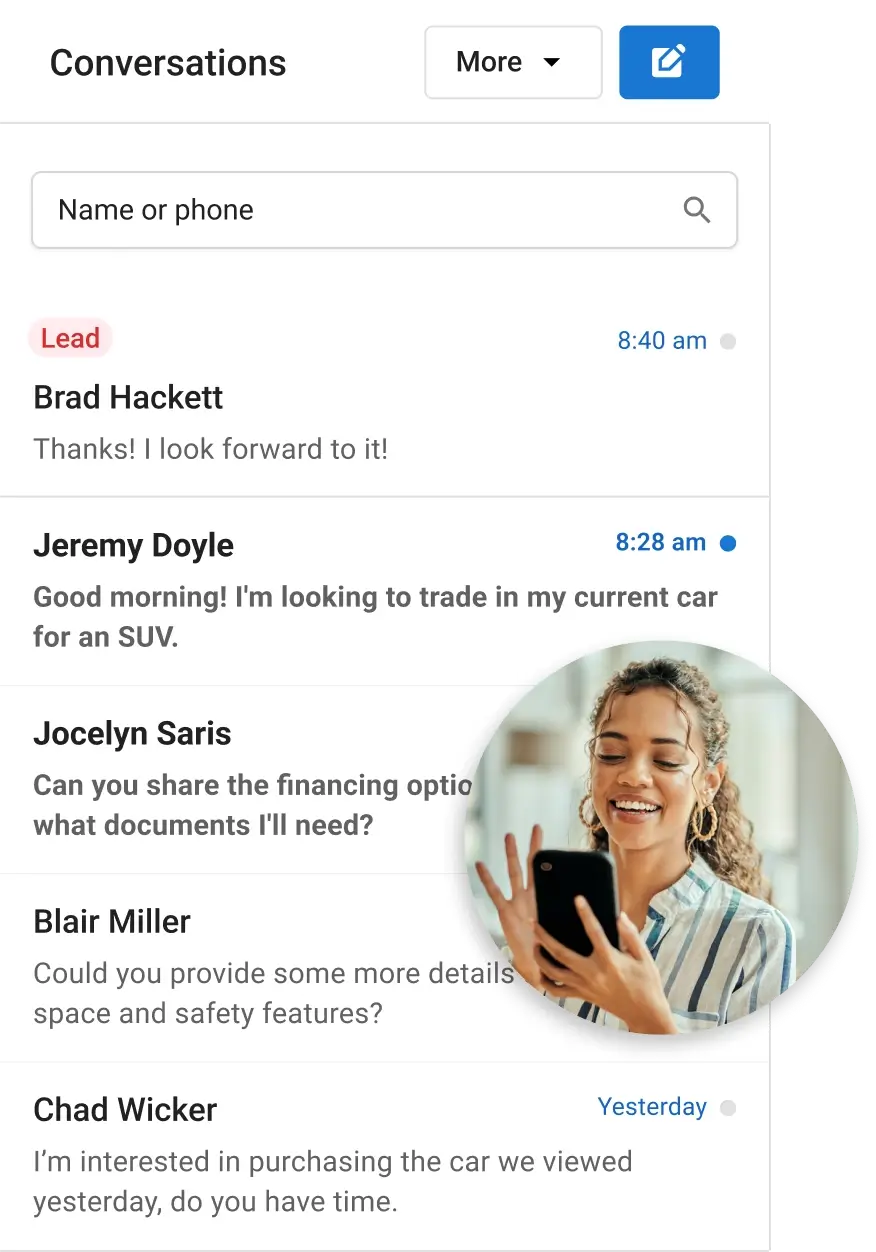
Task: Toggle read status on Jeremy Doyle's conversation
Action: pyautogui.click(x=728, y=542)
